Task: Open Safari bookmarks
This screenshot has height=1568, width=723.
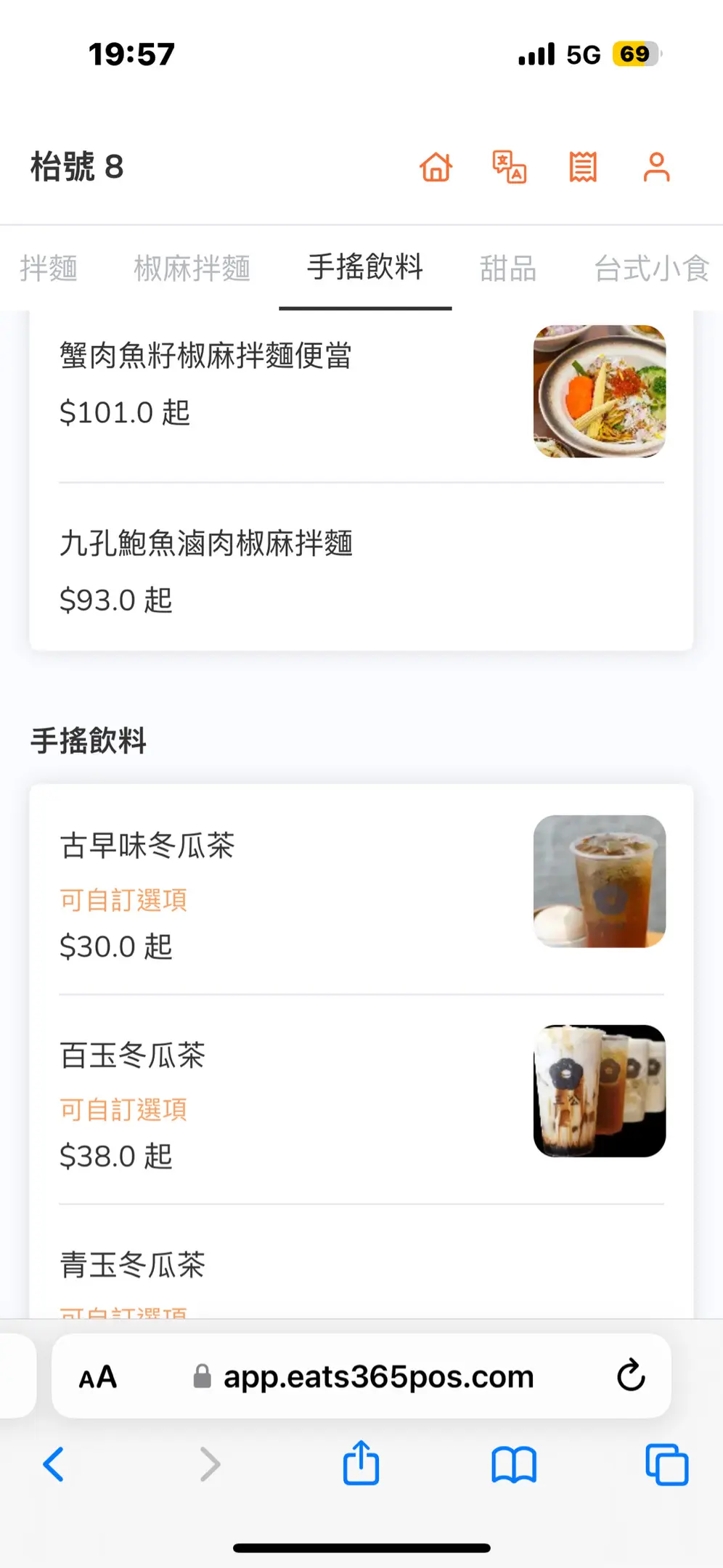Action: click(514, 1464)
